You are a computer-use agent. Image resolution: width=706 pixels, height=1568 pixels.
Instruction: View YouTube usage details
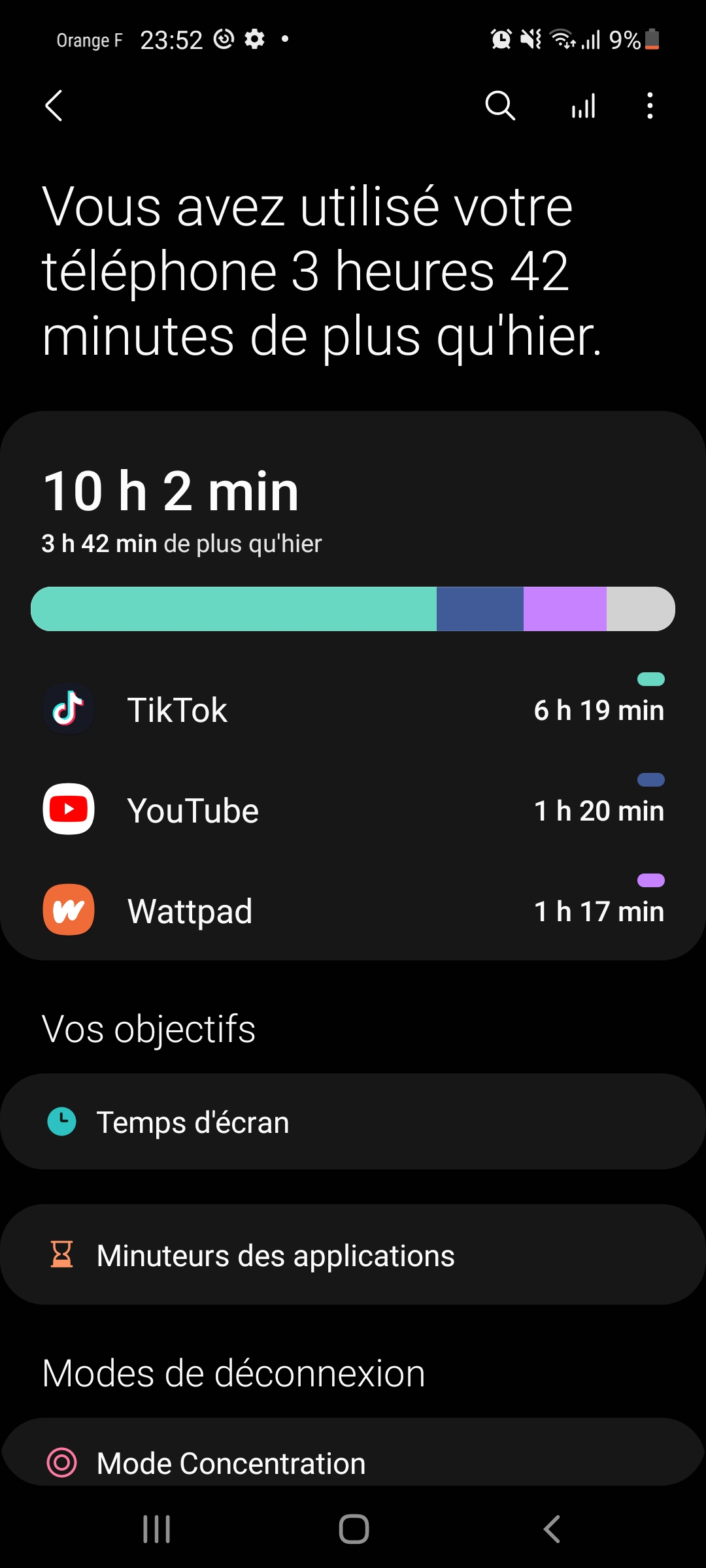point(353,810)
